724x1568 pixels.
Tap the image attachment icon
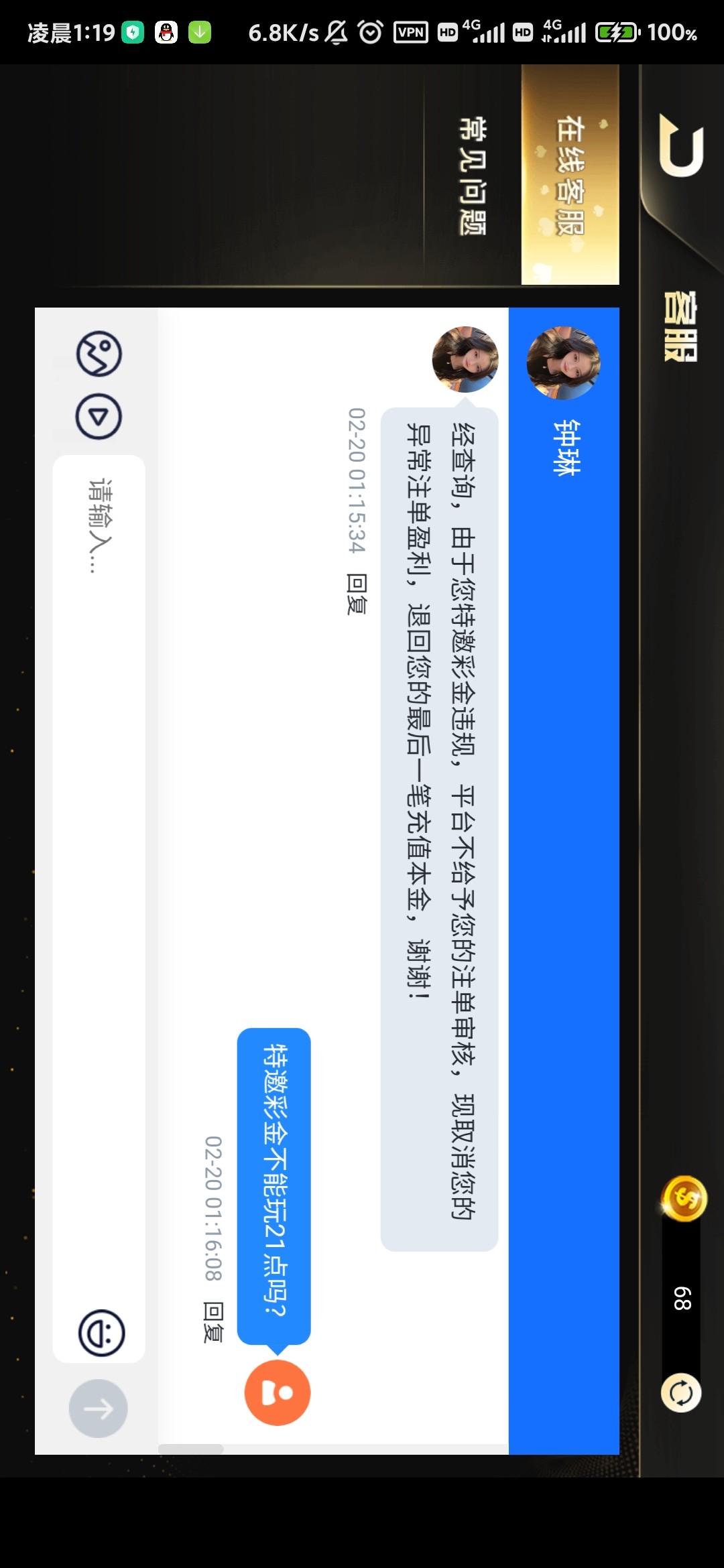click(x=99, y=354)
